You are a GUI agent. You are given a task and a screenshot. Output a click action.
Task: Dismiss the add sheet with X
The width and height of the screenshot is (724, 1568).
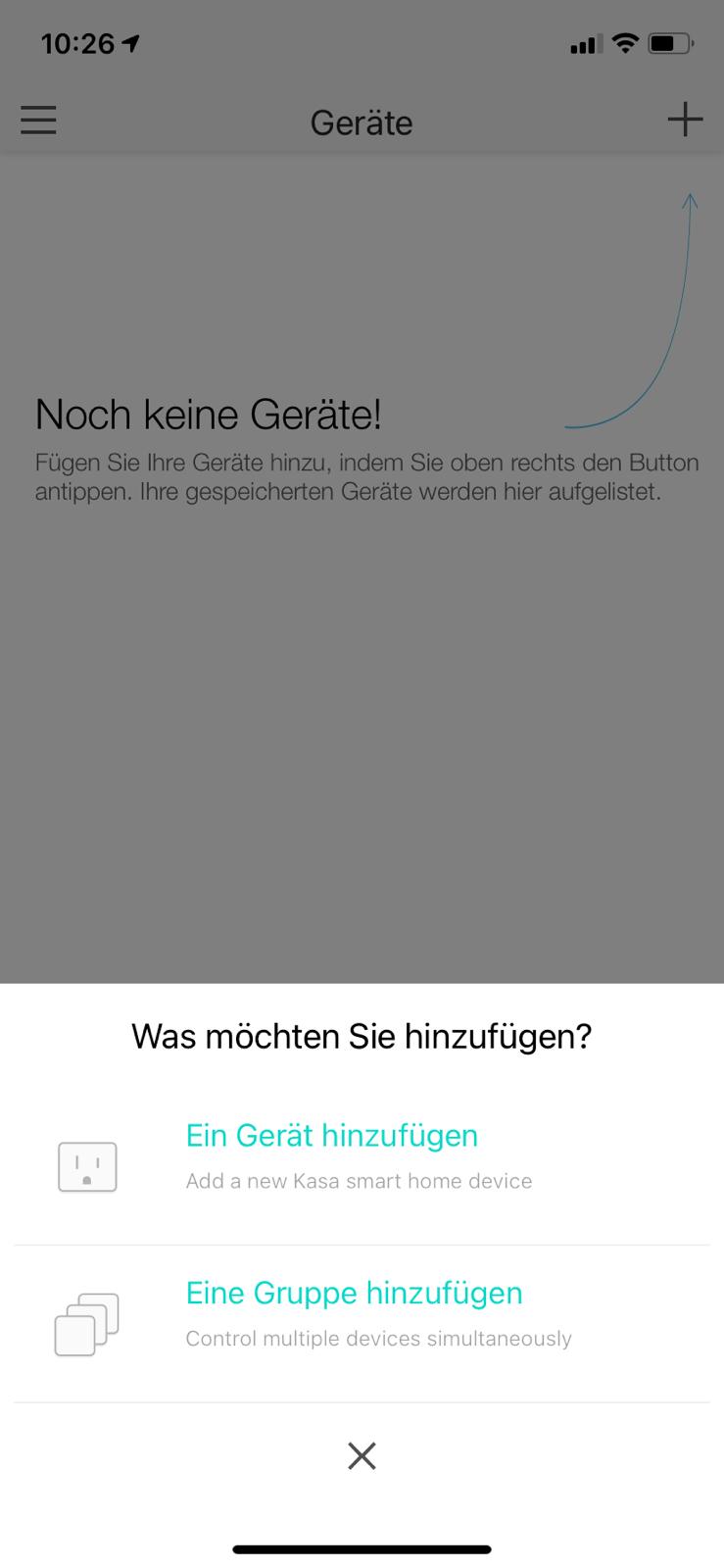(x=362, y=1456)
